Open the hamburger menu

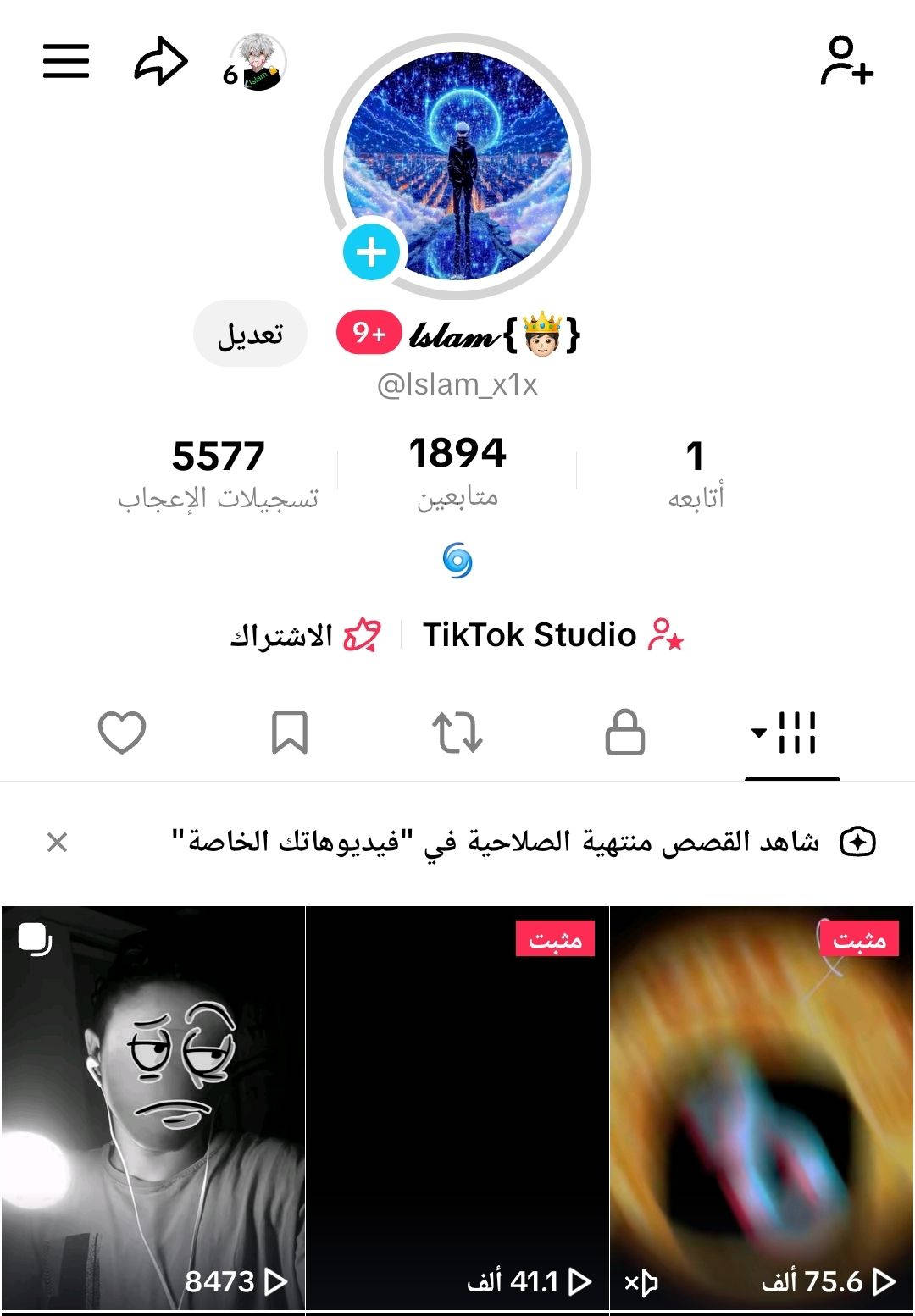click(x=66, y=61)
